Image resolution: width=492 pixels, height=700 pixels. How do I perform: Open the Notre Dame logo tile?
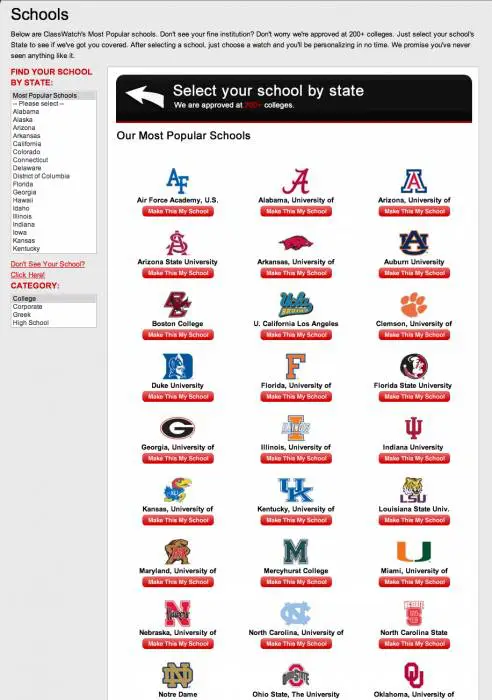click(178, 675)
